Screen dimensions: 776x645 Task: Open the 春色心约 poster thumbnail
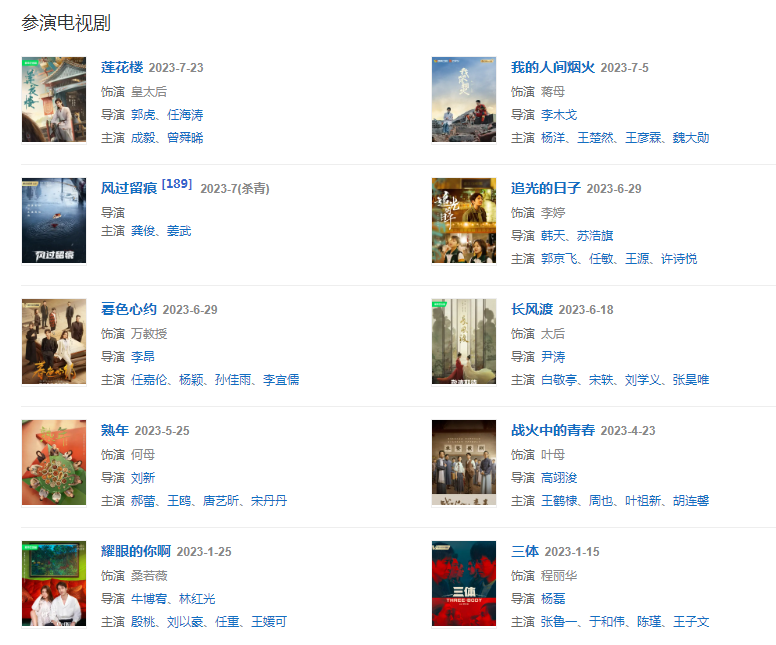tap(54, 342)
